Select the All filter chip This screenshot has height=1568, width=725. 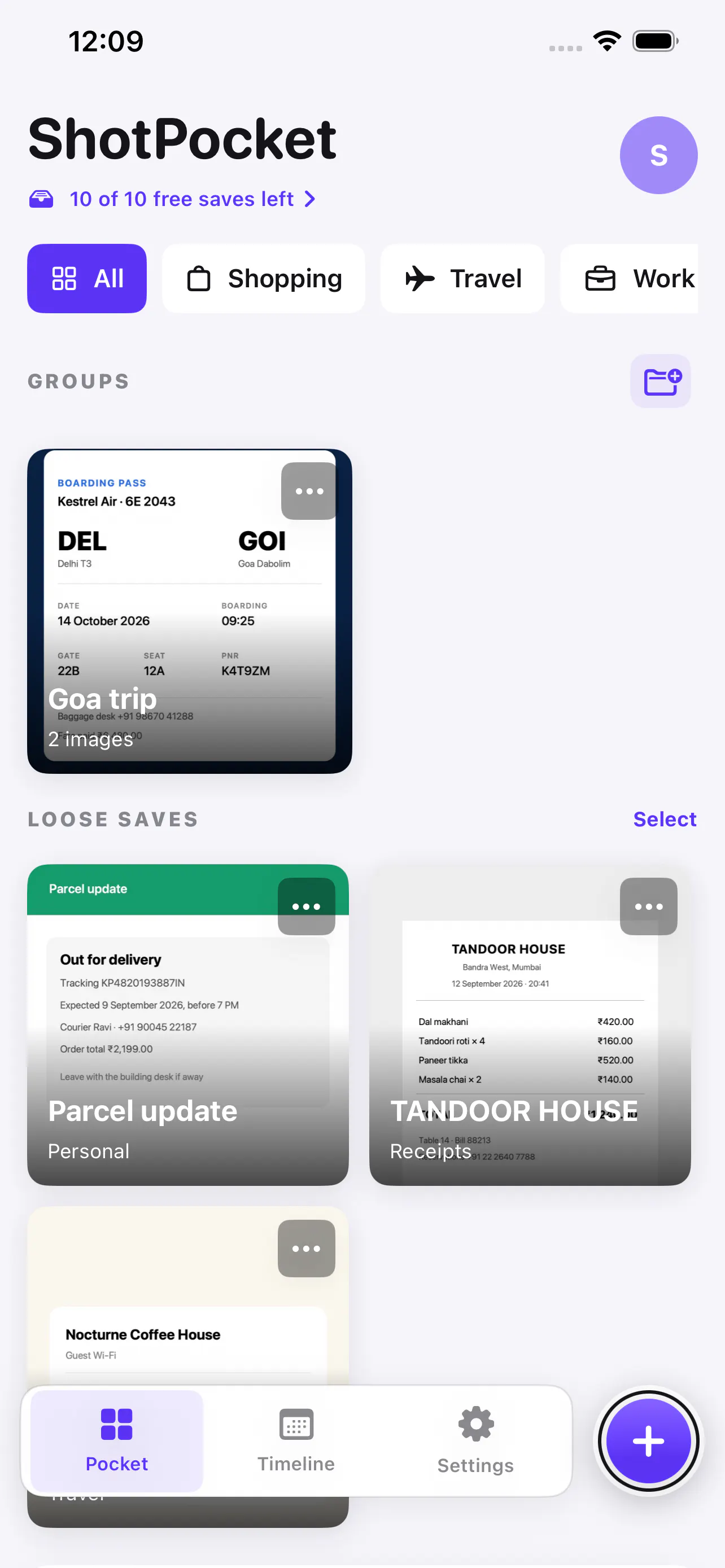click(87, 278)
